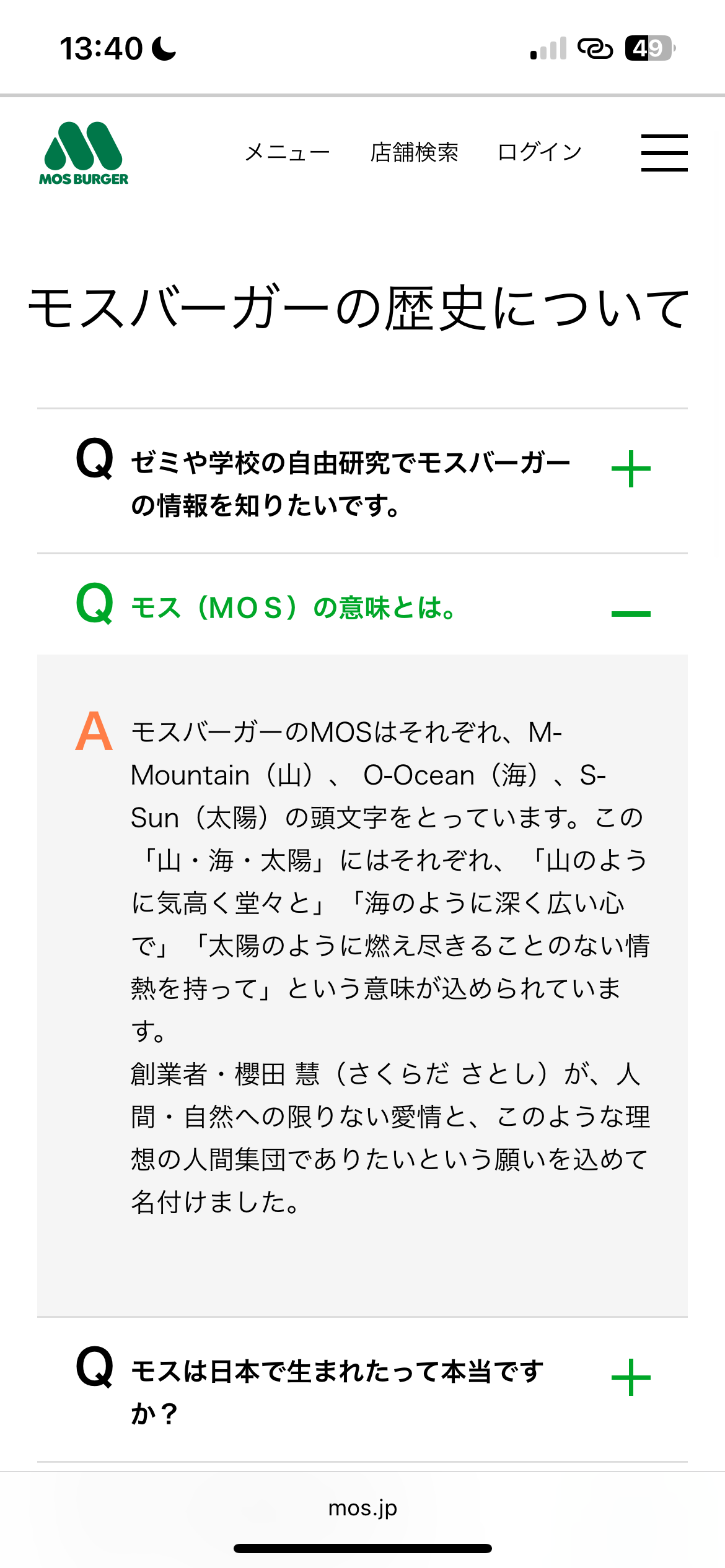Tap the mos.jp address bar
This screenshot has height=1568, width=725.
362,1507
